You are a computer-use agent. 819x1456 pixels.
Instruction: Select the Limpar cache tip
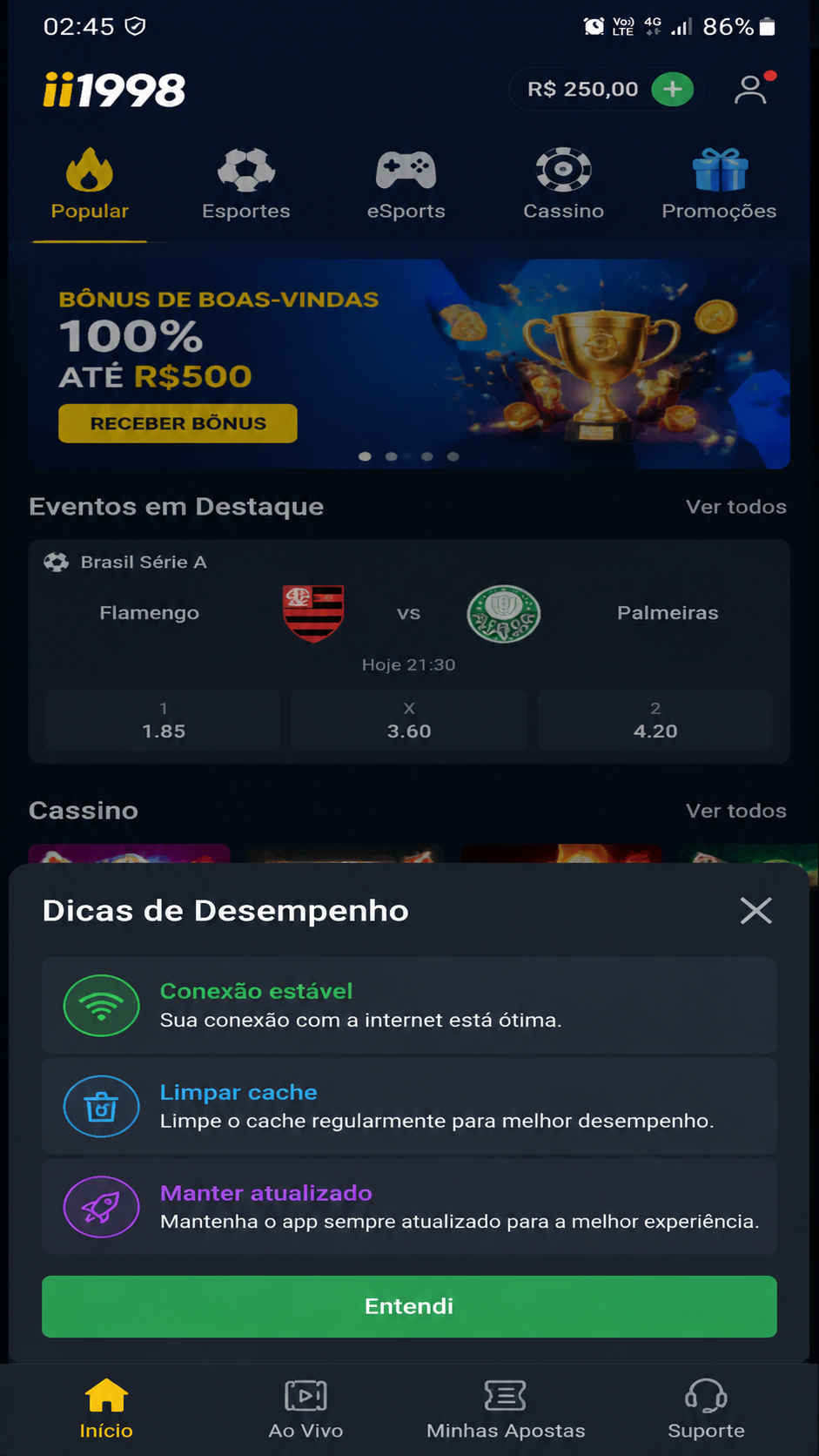(x=409, y=1107)
